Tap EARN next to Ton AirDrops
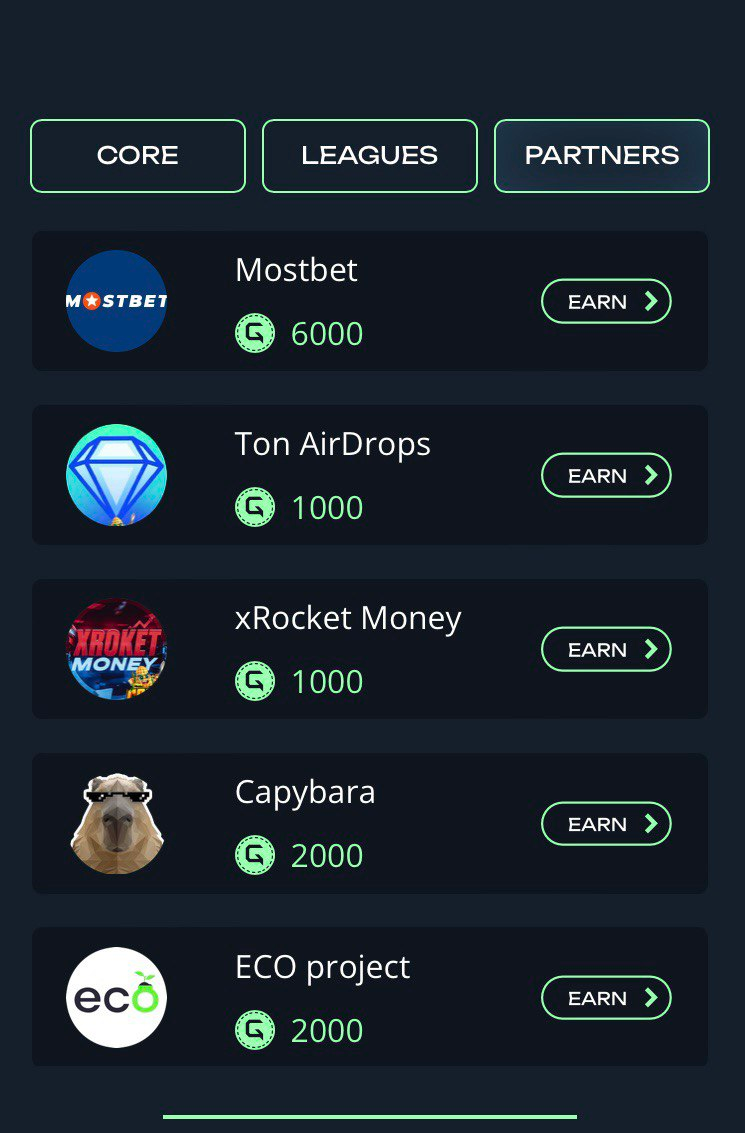Image resolution: width=745 pixels, height=1133 pixels. click(606, 475)
